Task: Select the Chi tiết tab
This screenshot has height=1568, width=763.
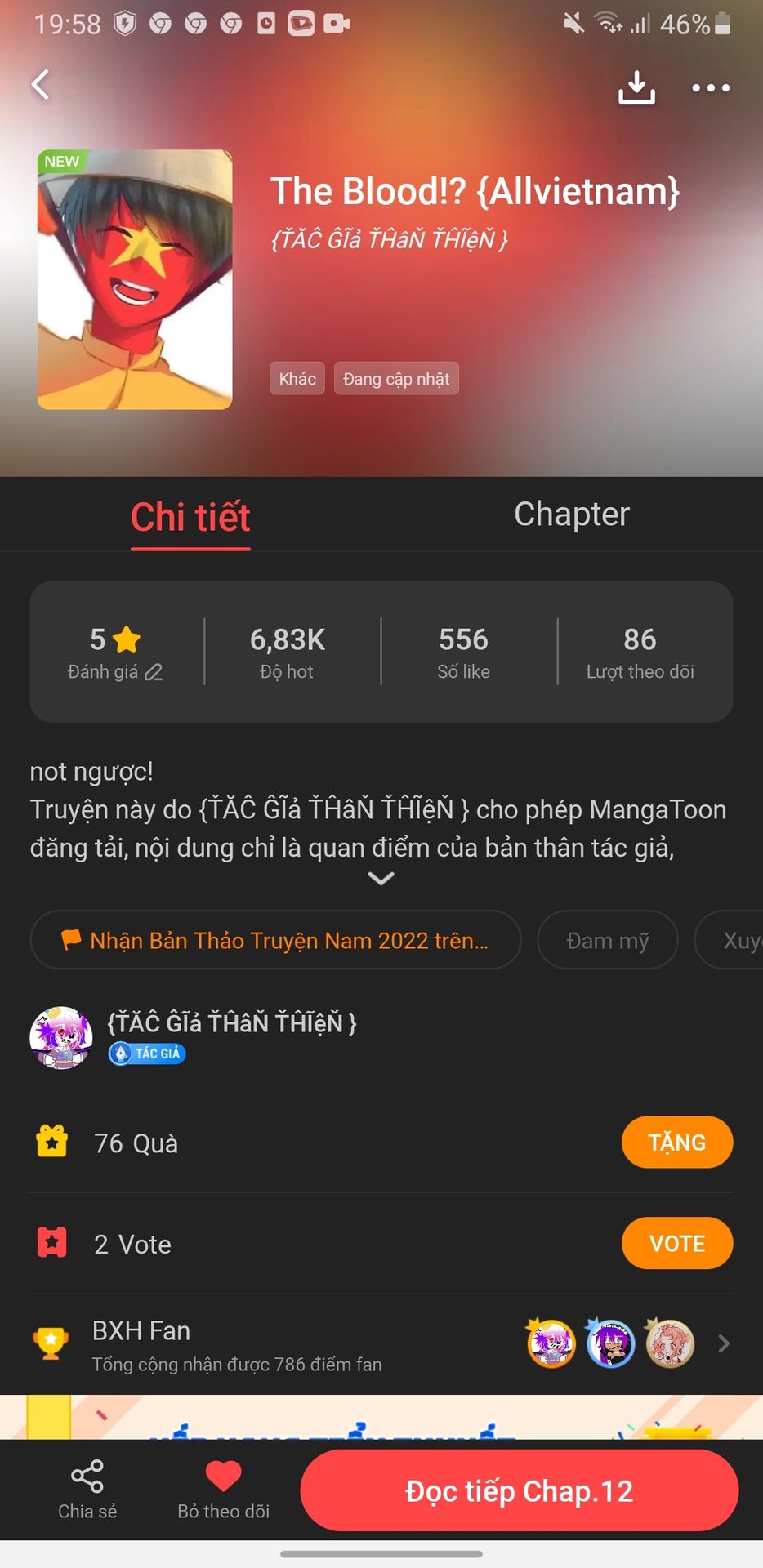Action: (190, 517)
